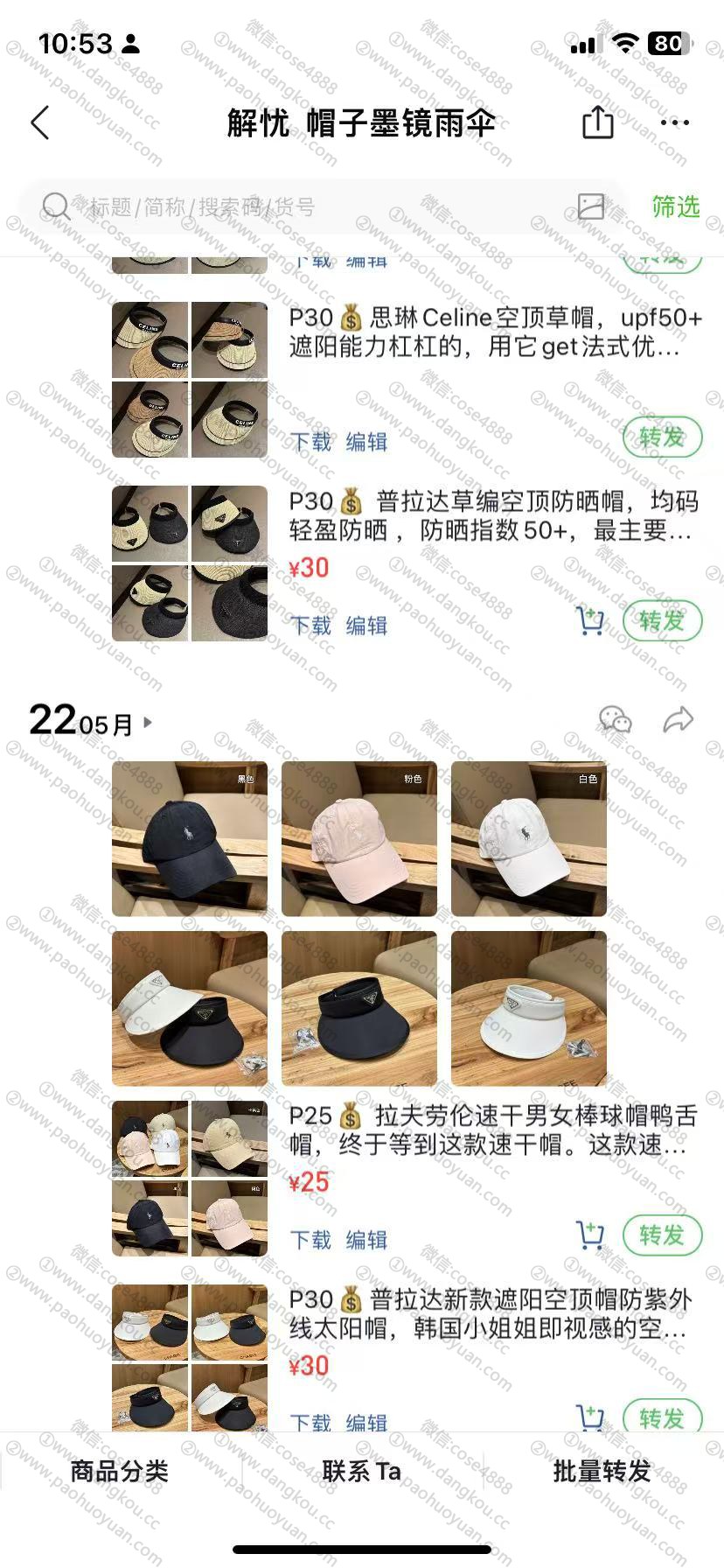Forward the 普拉达草编空顶防晒帽 item

click(x=662, y=620)
